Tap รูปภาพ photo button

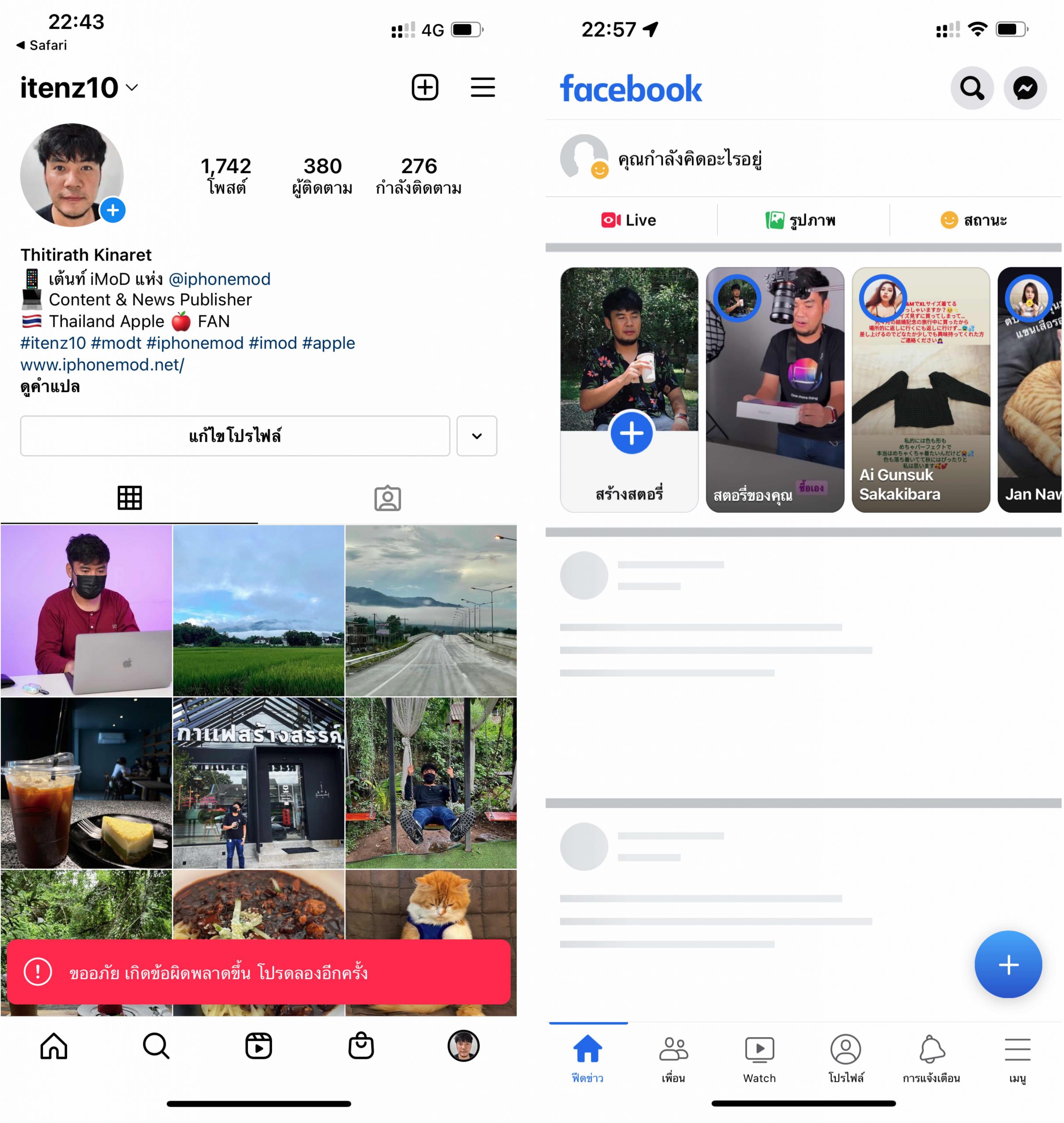click(801, 220)
